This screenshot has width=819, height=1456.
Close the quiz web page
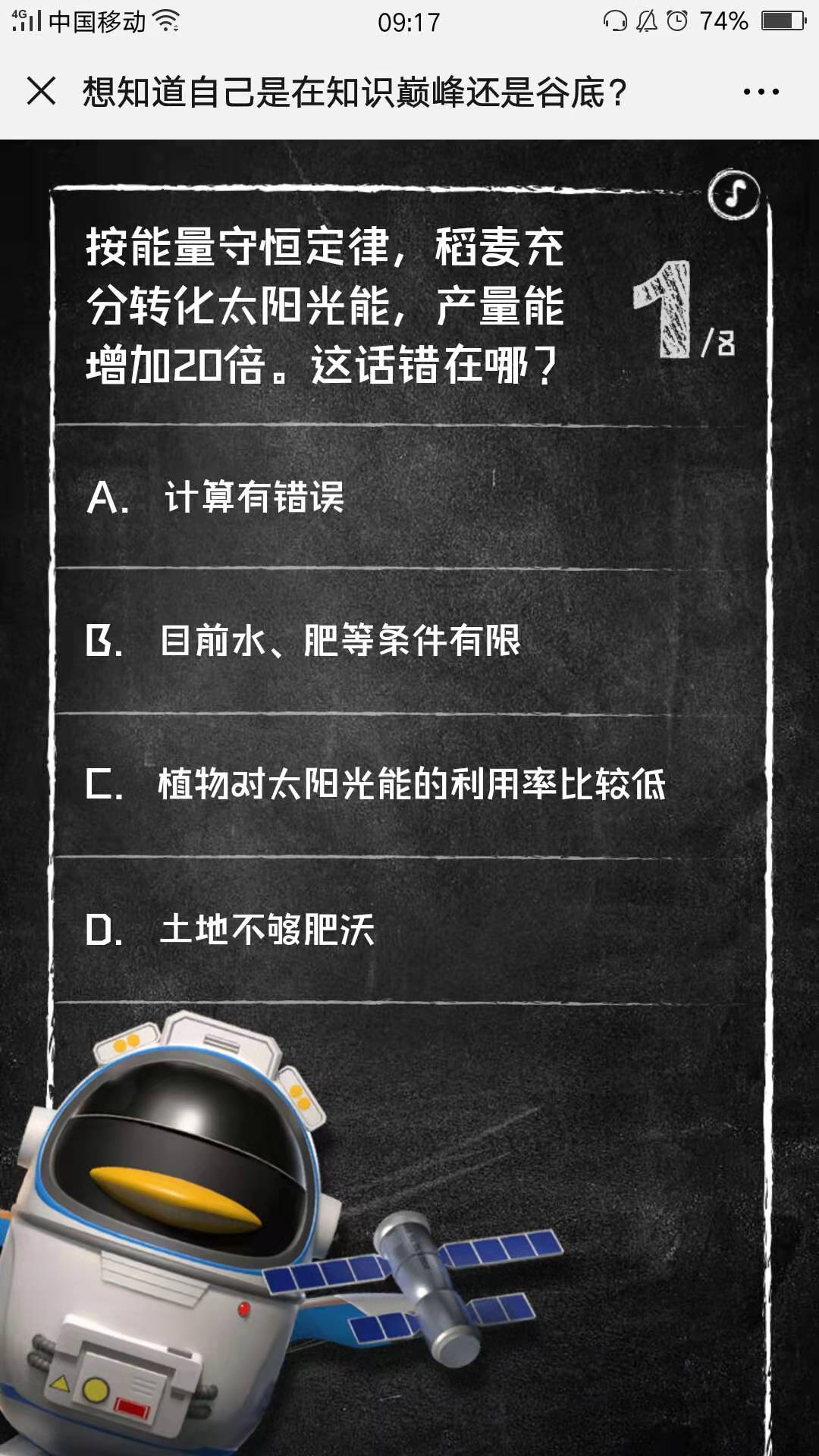(41, 92)
